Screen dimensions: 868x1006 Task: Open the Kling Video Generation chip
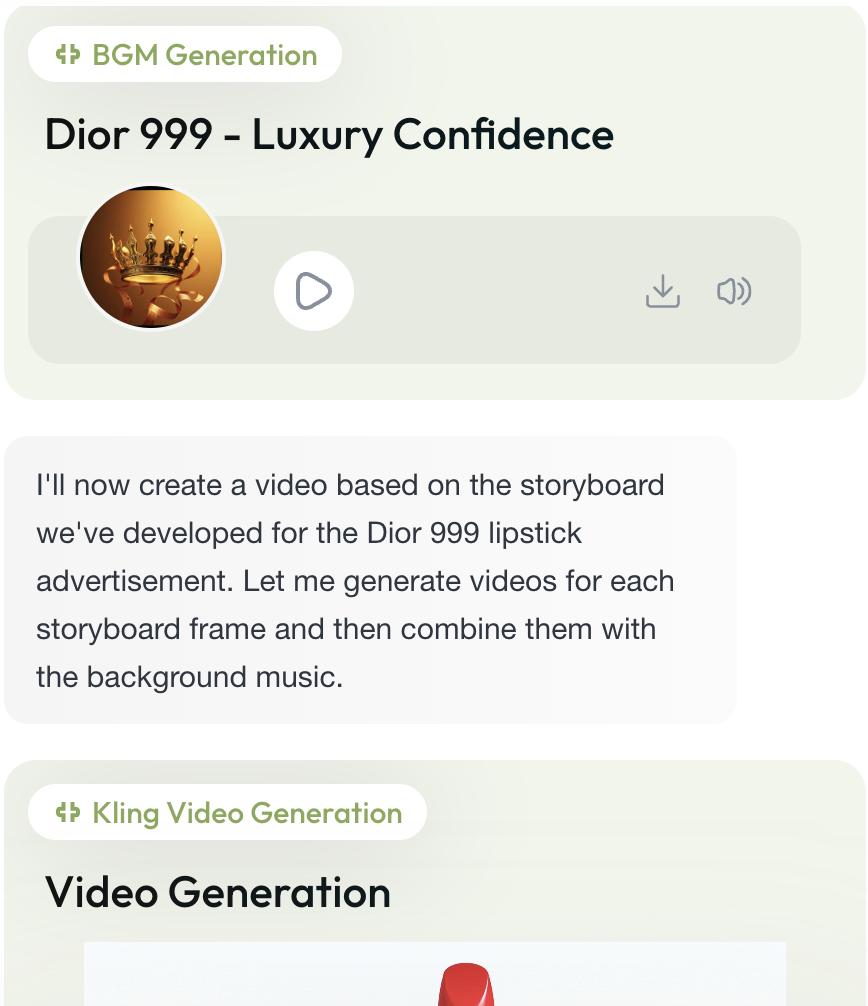[227, 812]
